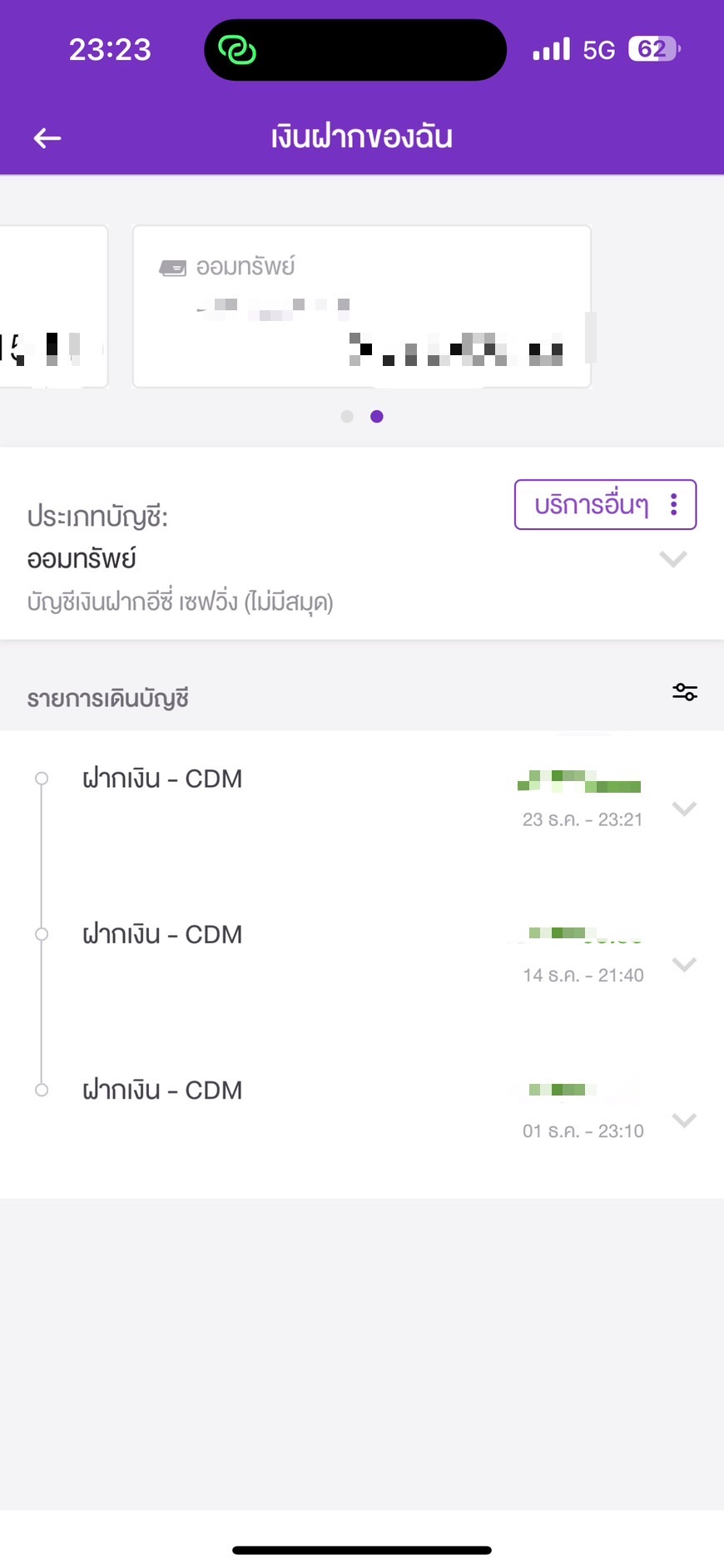This screenshot has height=1568, width=724.
Task: Open the transaction filter icon
Action: pos(685,692)
